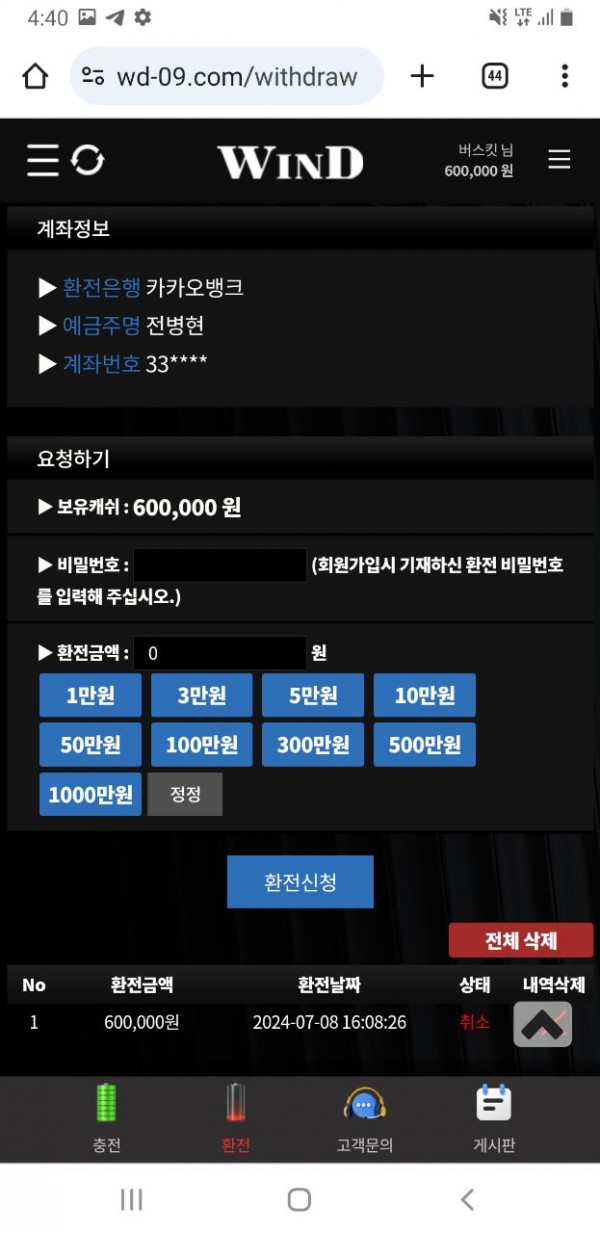Open the 고객문의 support tab
This screenshot has width=600, height=1233.
point(364,1118)
